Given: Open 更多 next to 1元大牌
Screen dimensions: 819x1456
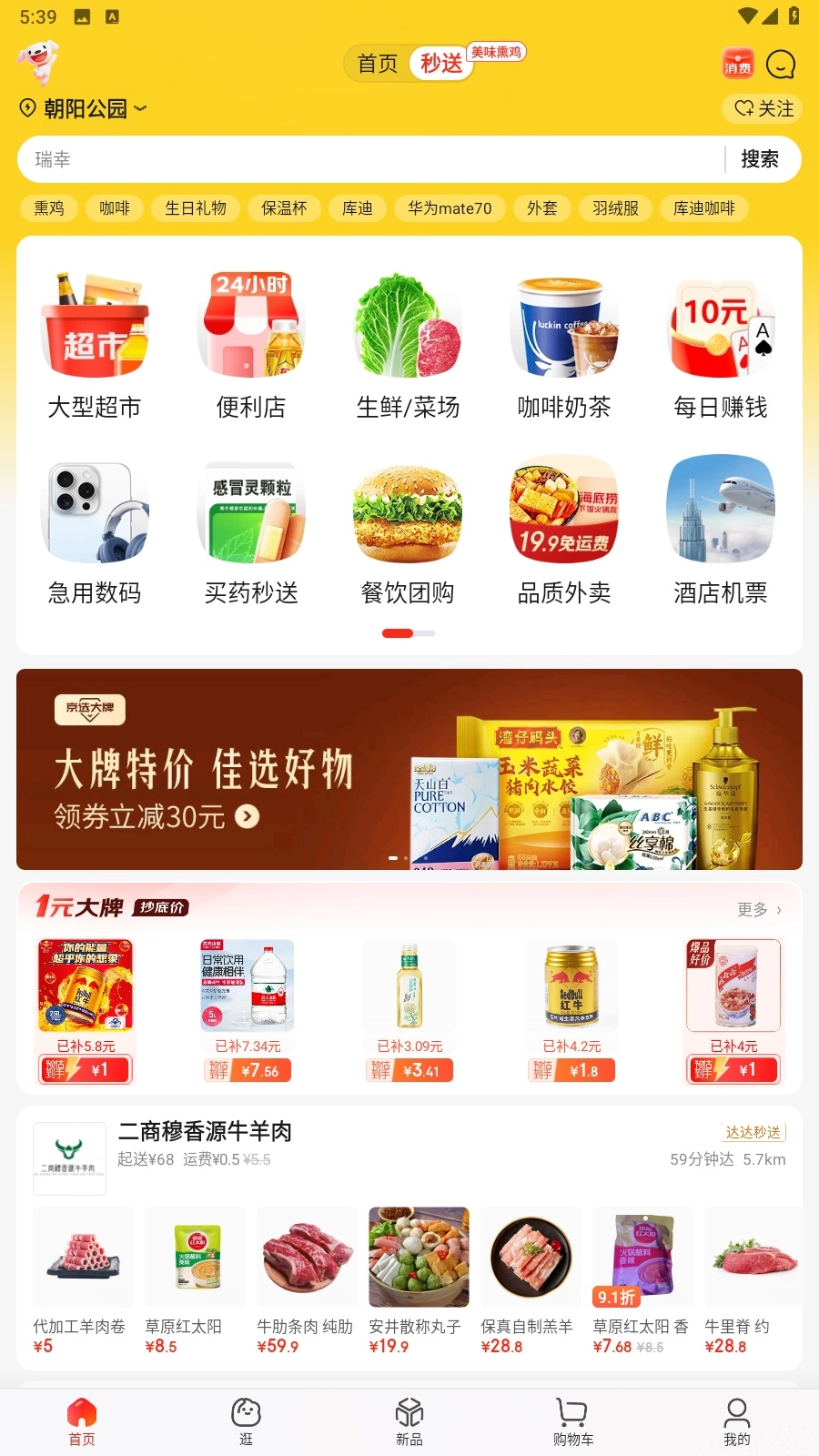Looking at the screenshot, I should pyautogui.click(x=757, y=908).
